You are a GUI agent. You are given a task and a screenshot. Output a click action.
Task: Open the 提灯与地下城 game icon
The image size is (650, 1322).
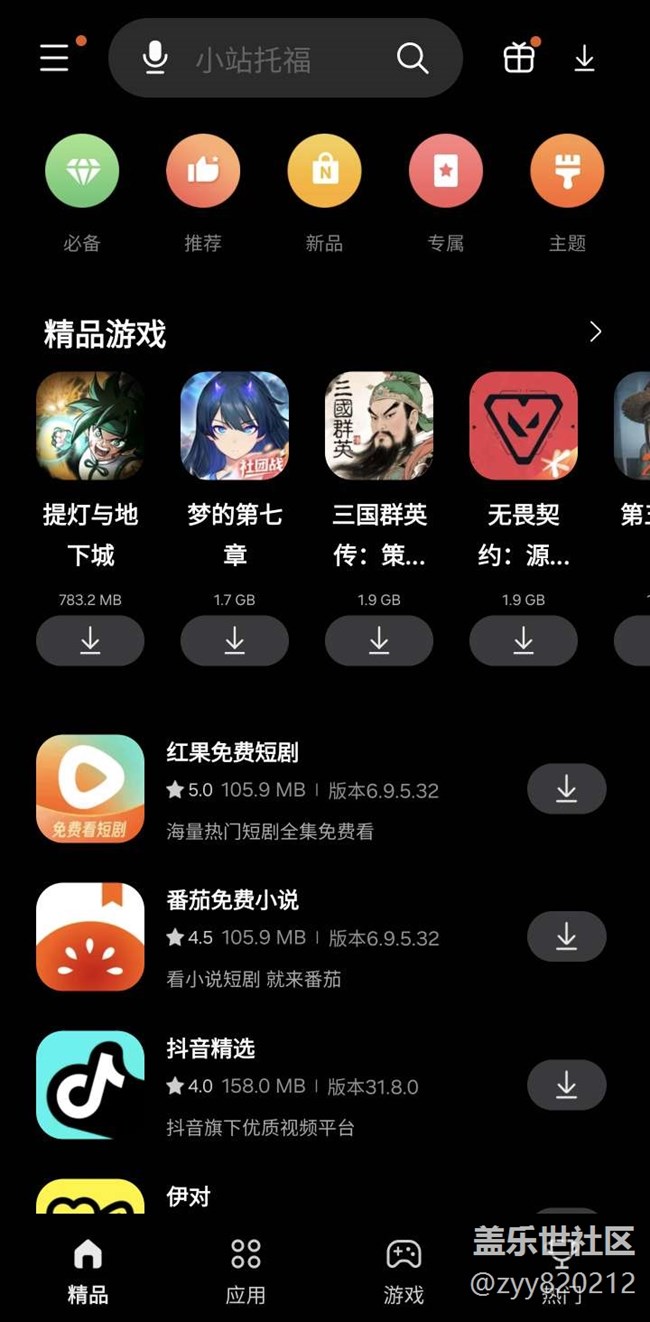(x=90, y=426)
